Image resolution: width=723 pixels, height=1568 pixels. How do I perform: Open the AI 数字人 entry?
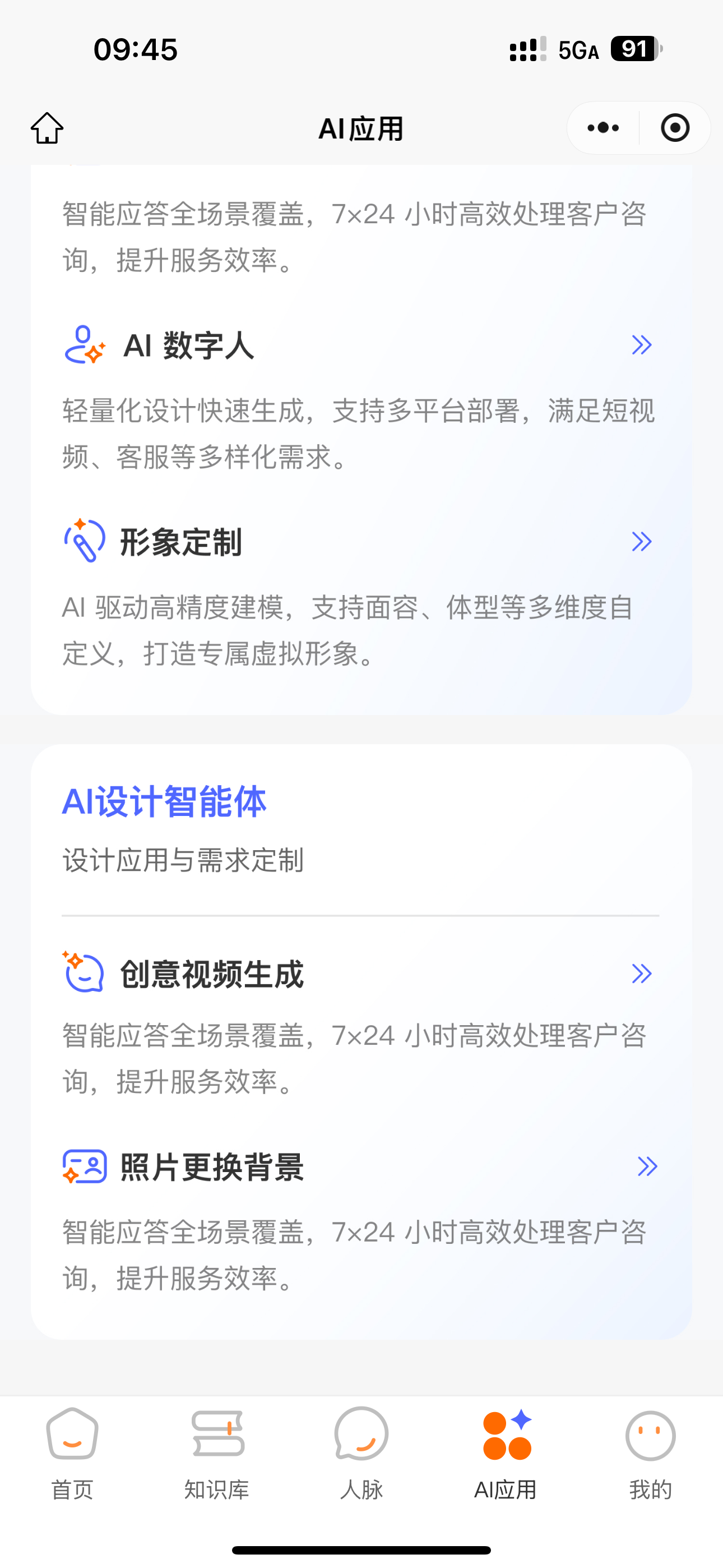click(361, 345)
